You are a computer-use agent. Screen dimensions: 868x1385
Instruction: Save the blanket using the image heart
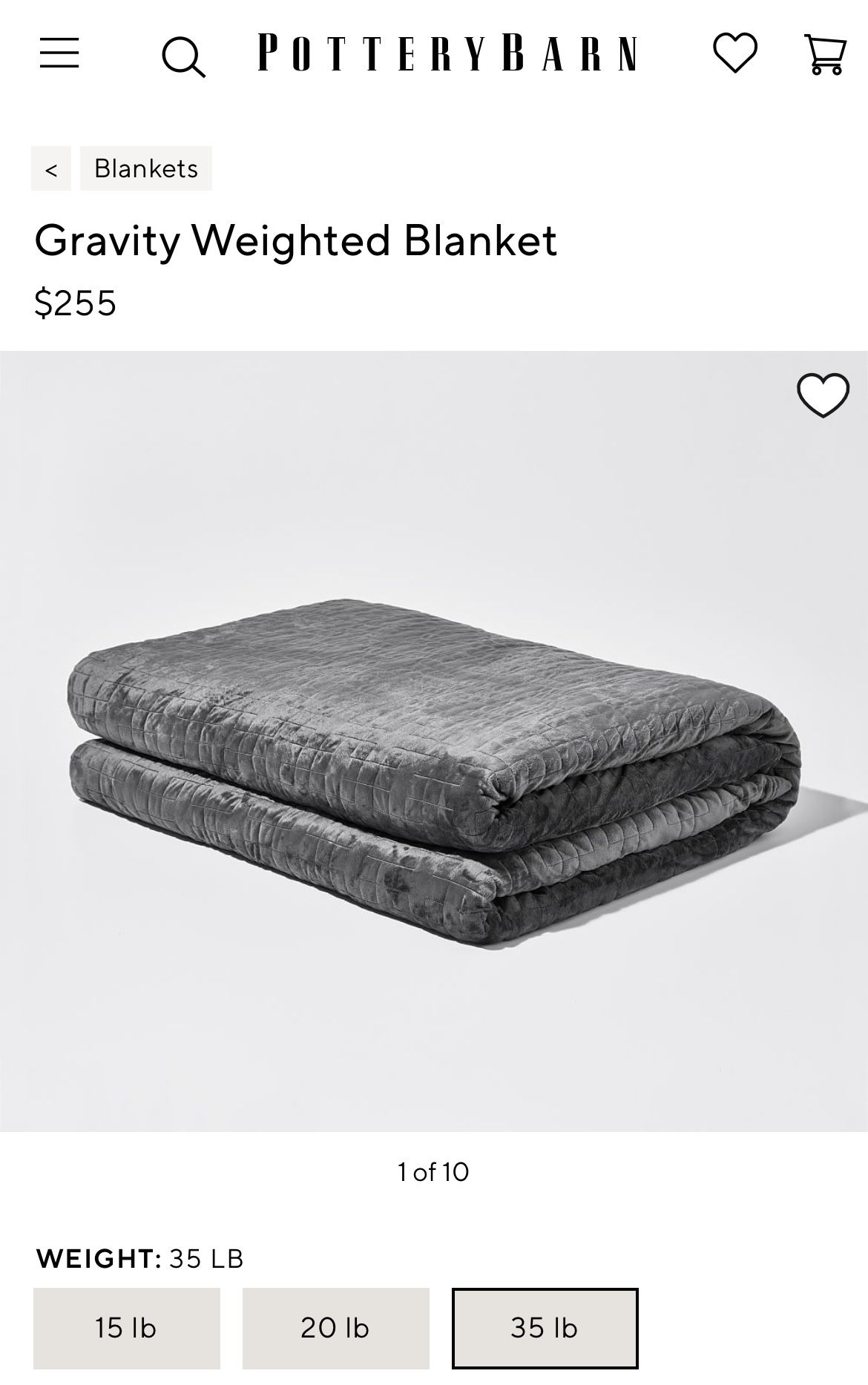pos(823,395)
